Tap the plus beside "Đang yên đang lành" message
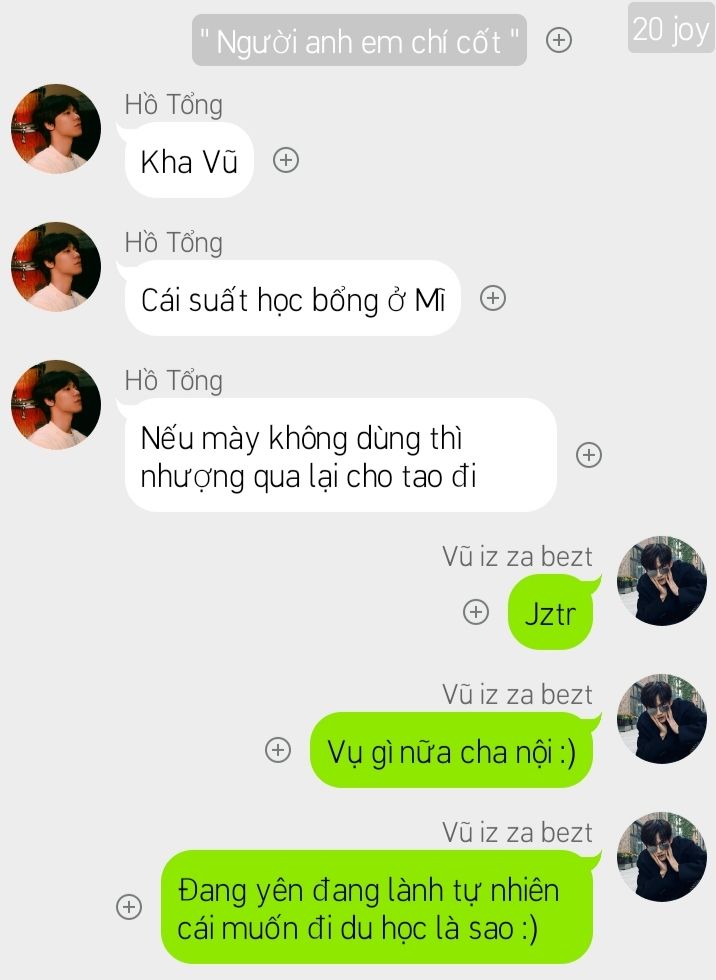This screenshot has width=716, height=980. pos(129,907)
